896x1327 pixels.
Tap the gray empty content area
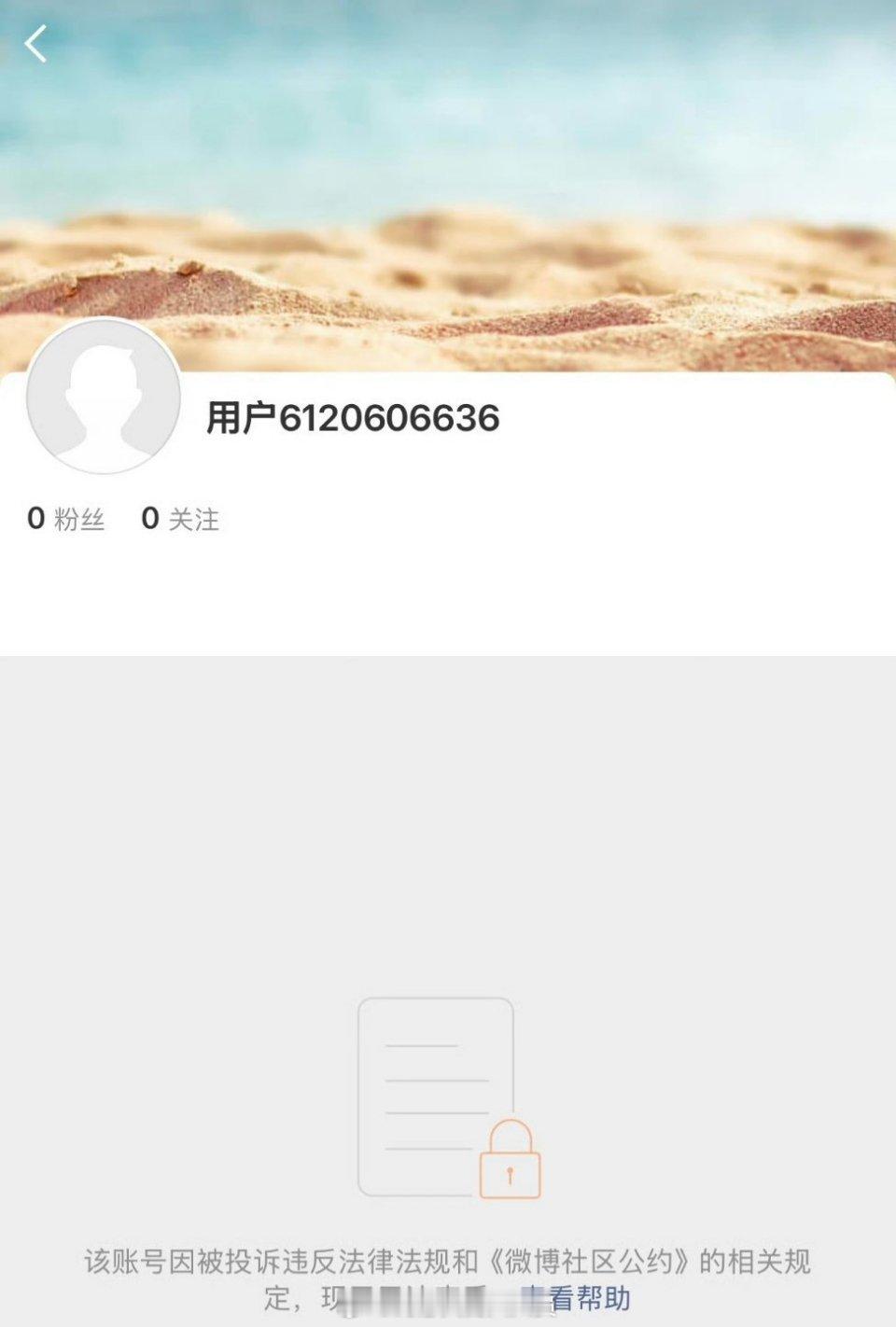(x=448, y=812)
